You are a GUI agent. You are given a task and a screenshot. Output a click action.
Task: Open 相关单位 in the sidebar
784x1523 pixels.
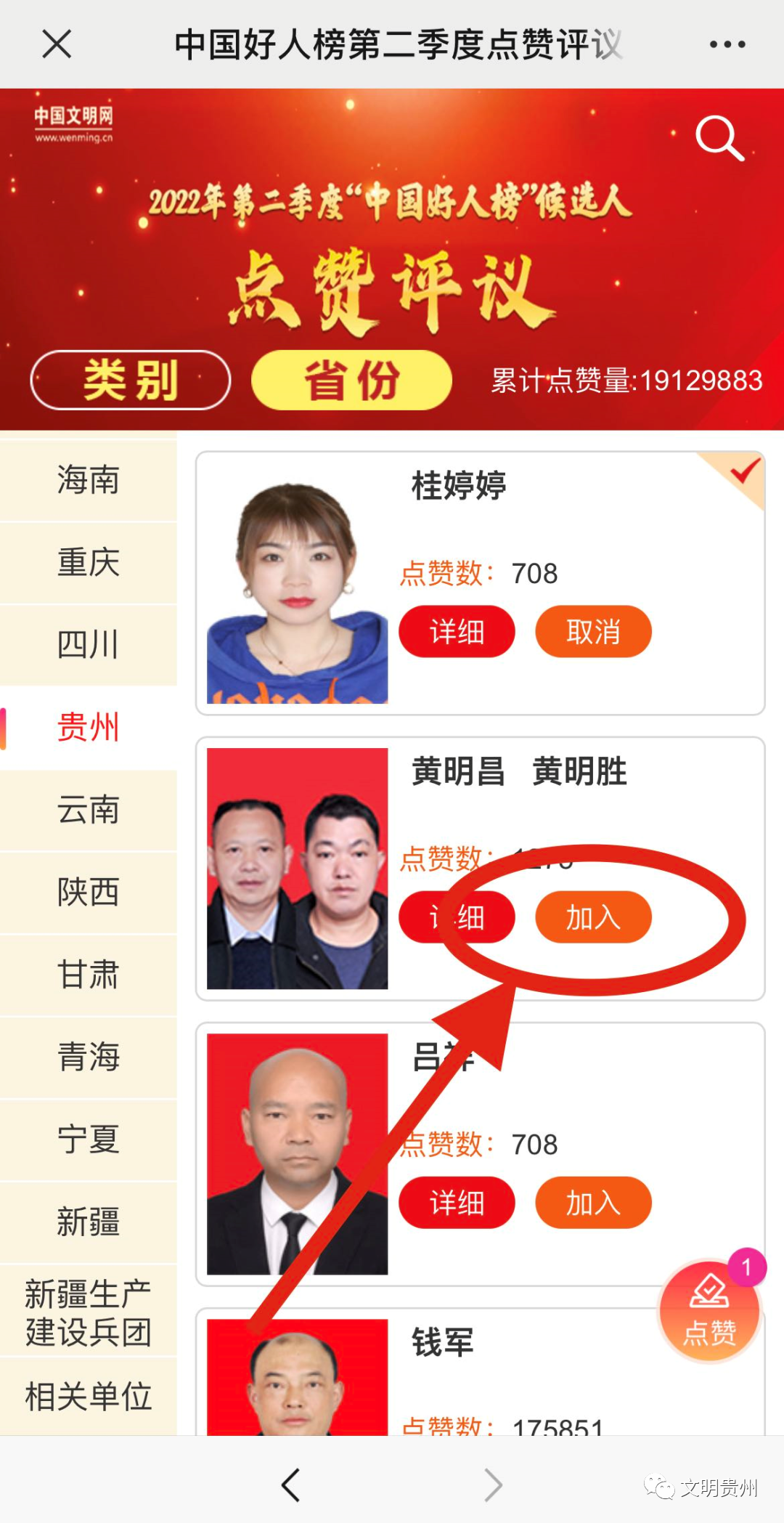(x=88, y=1395)
